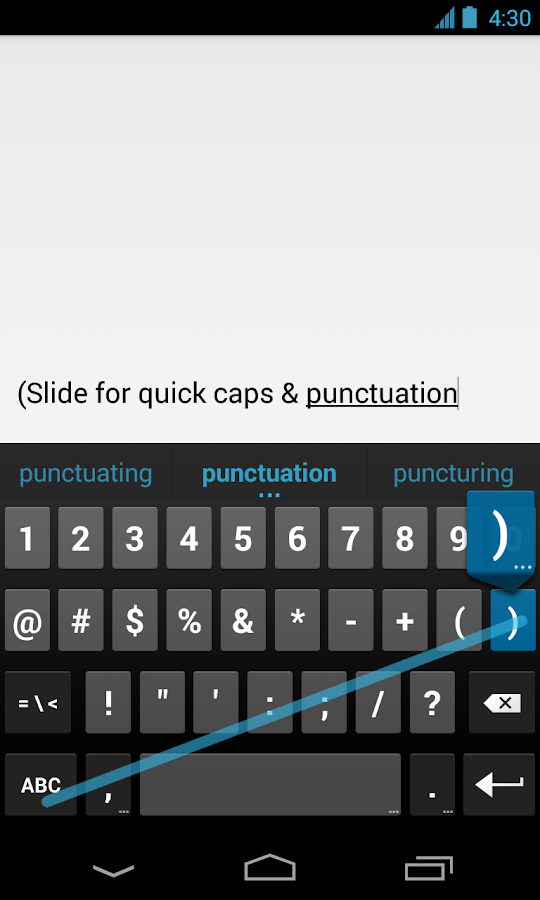Hide the keyboard with the back button
The height and width of the screenshot is (900, 540).
coord(114,870)
